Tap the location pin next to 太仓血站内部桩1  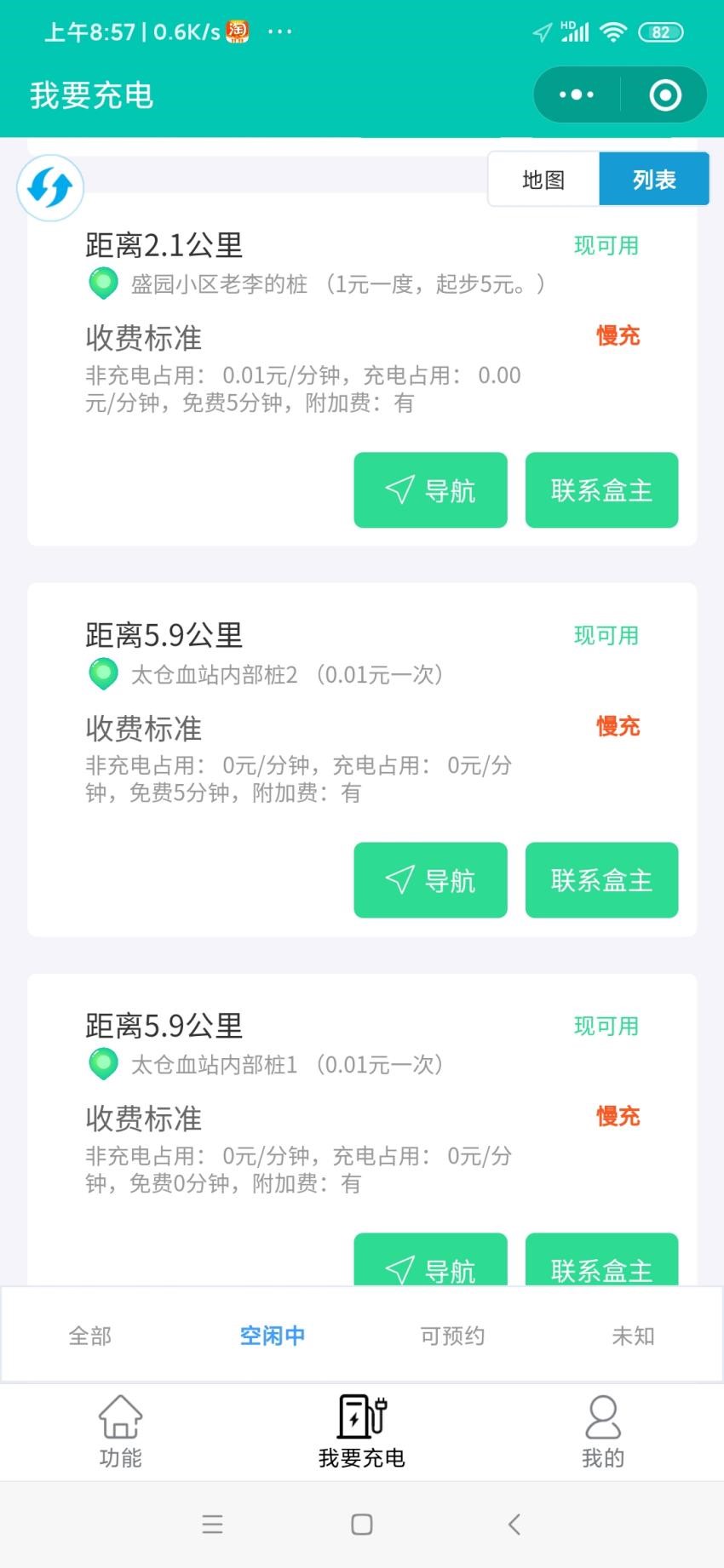[x=103, y=1064]
